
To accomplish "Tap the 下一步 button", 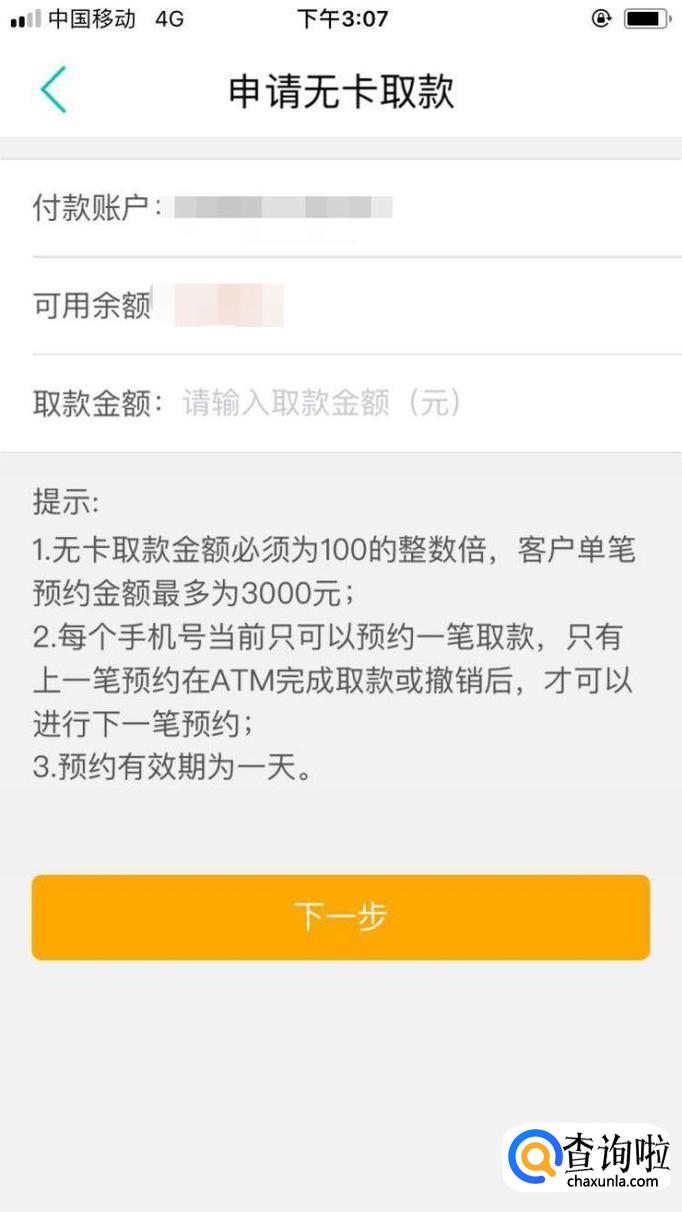I will click(341, 917).
